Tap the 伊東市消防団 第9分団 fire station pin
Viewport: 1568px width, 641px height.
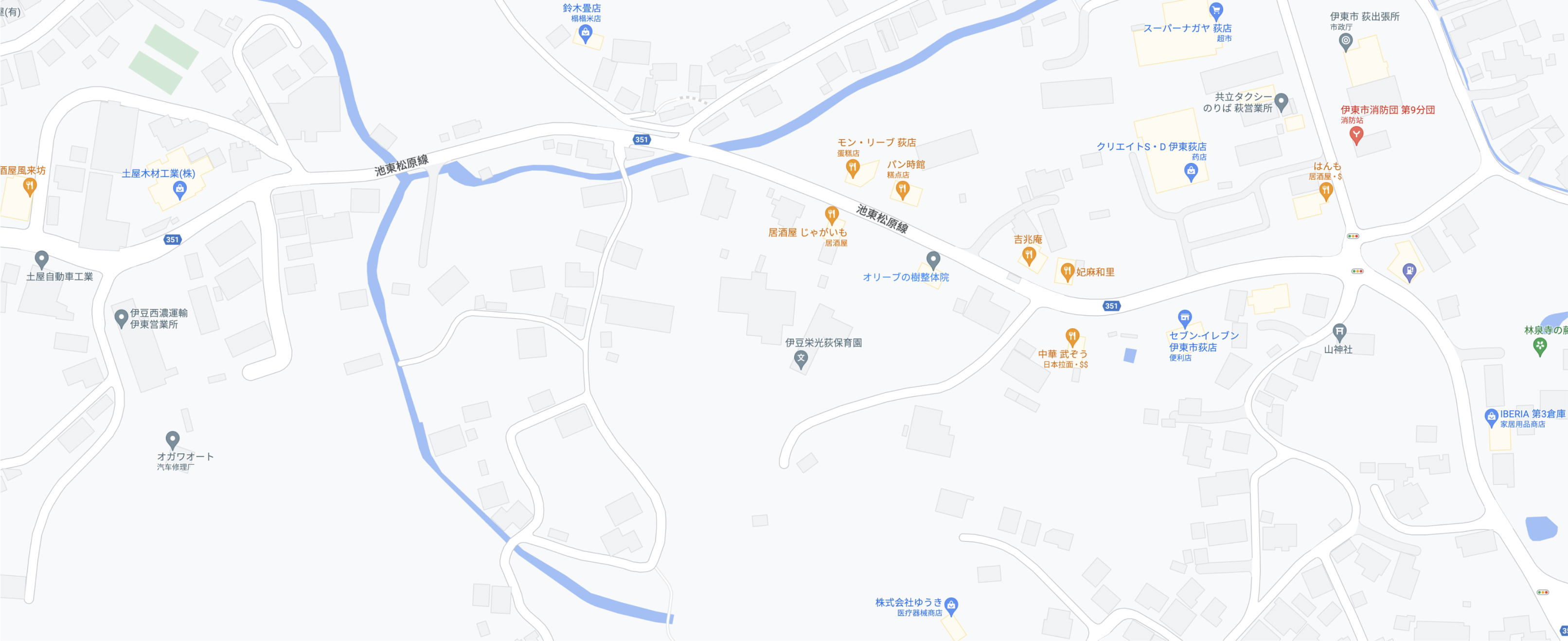1356,136
